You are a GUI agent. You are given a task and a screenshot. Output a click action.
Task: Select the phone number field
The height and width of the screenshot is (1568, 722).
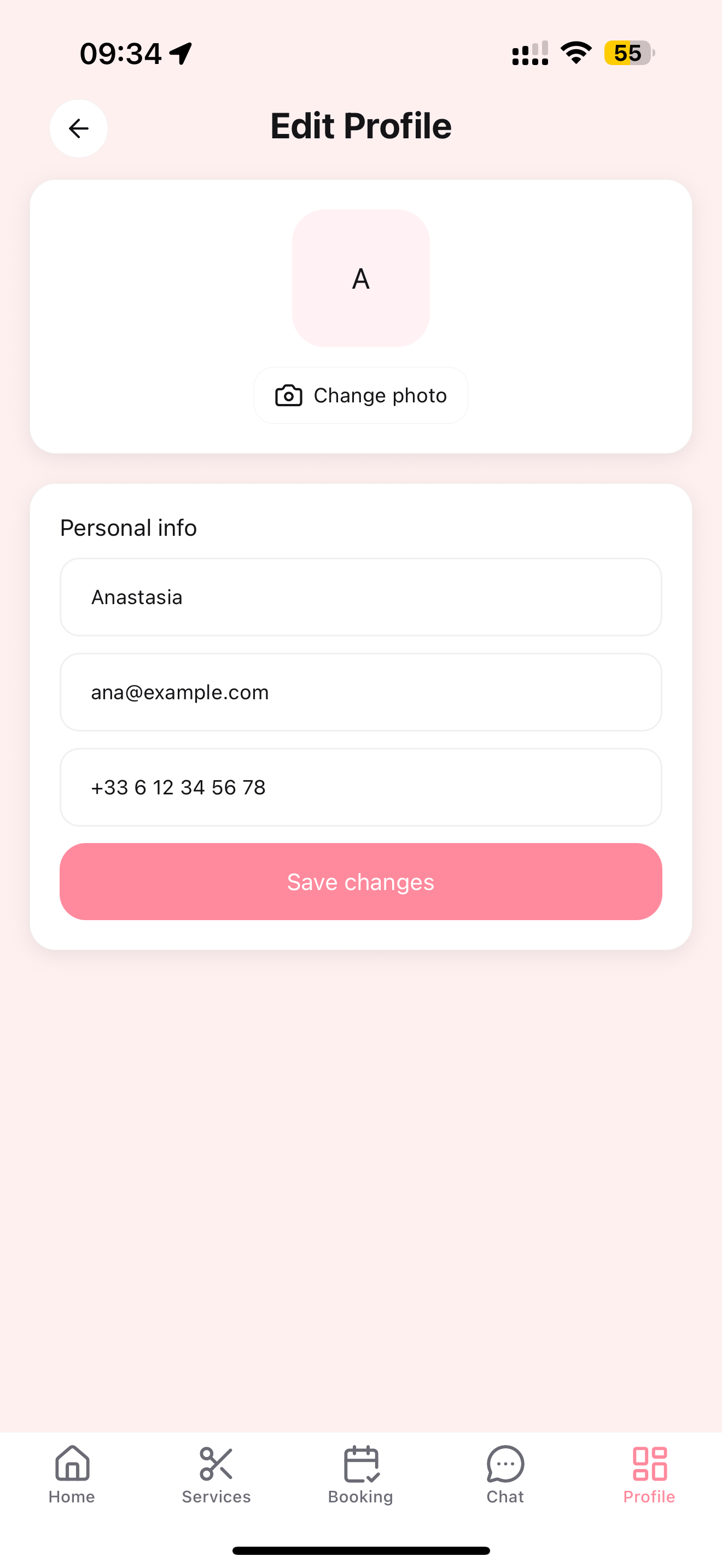click(x=361, y=787)
